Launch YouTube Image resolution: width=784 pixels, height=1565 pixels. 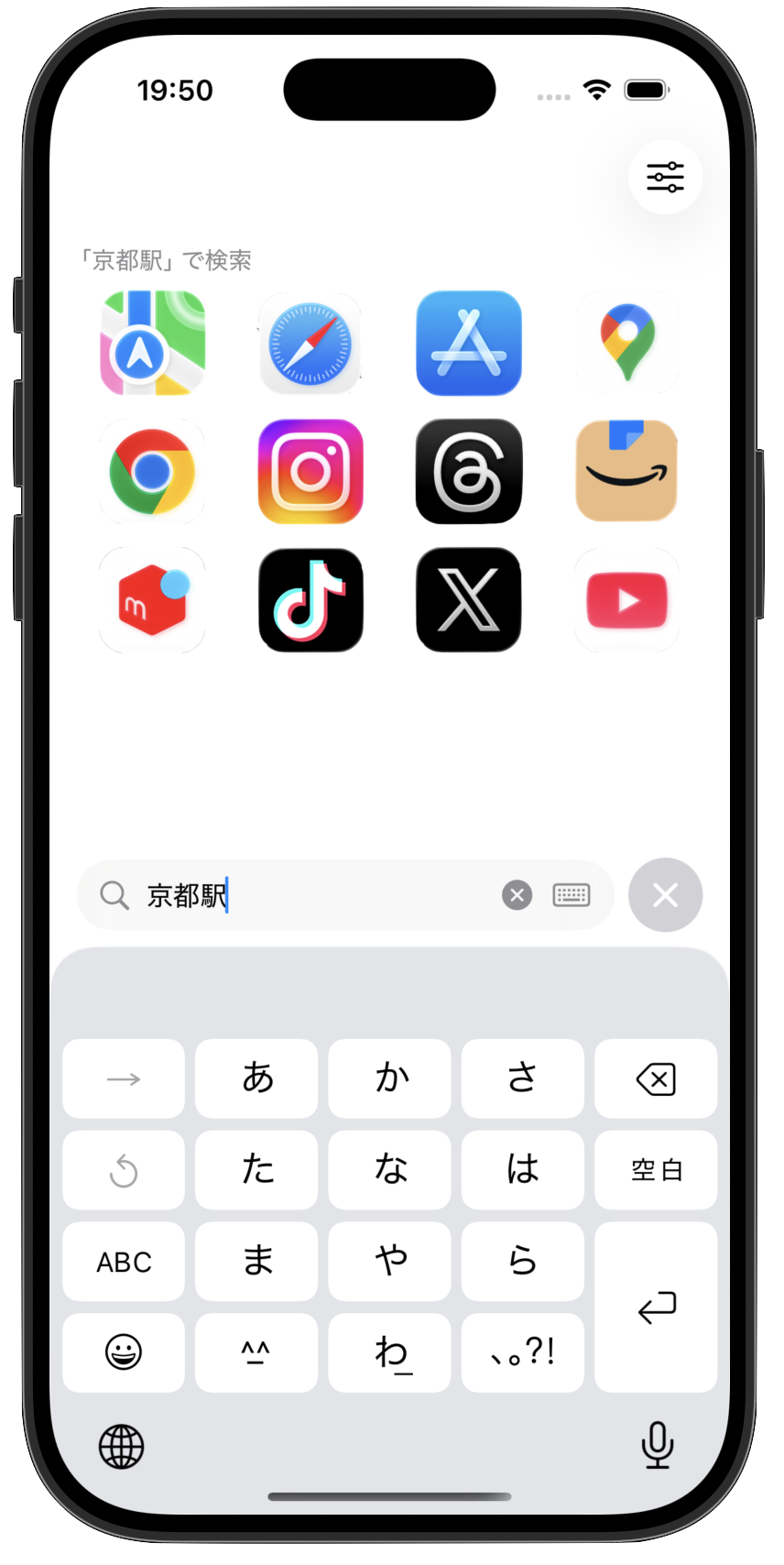[x=626, y=600]
